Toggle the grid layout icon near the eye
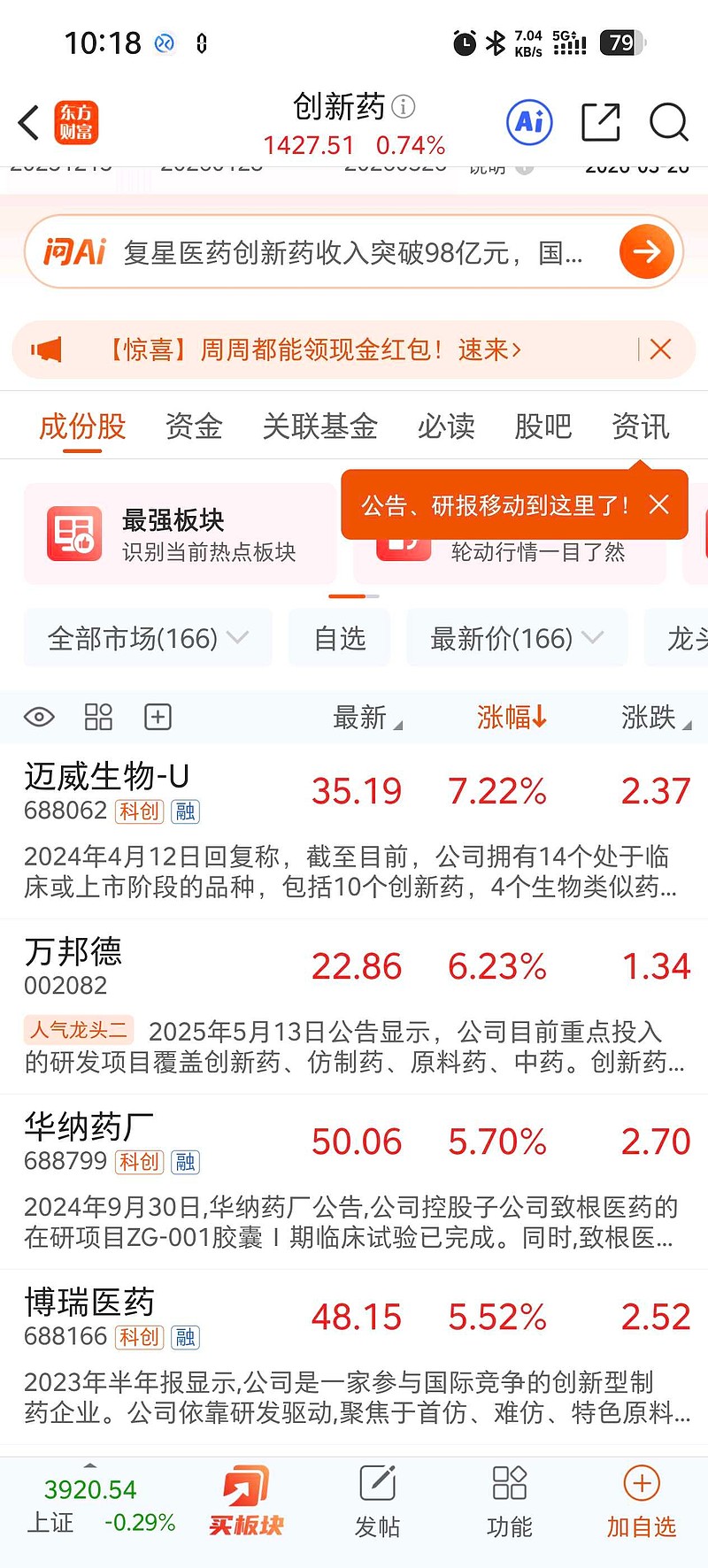 click(98, 717)
